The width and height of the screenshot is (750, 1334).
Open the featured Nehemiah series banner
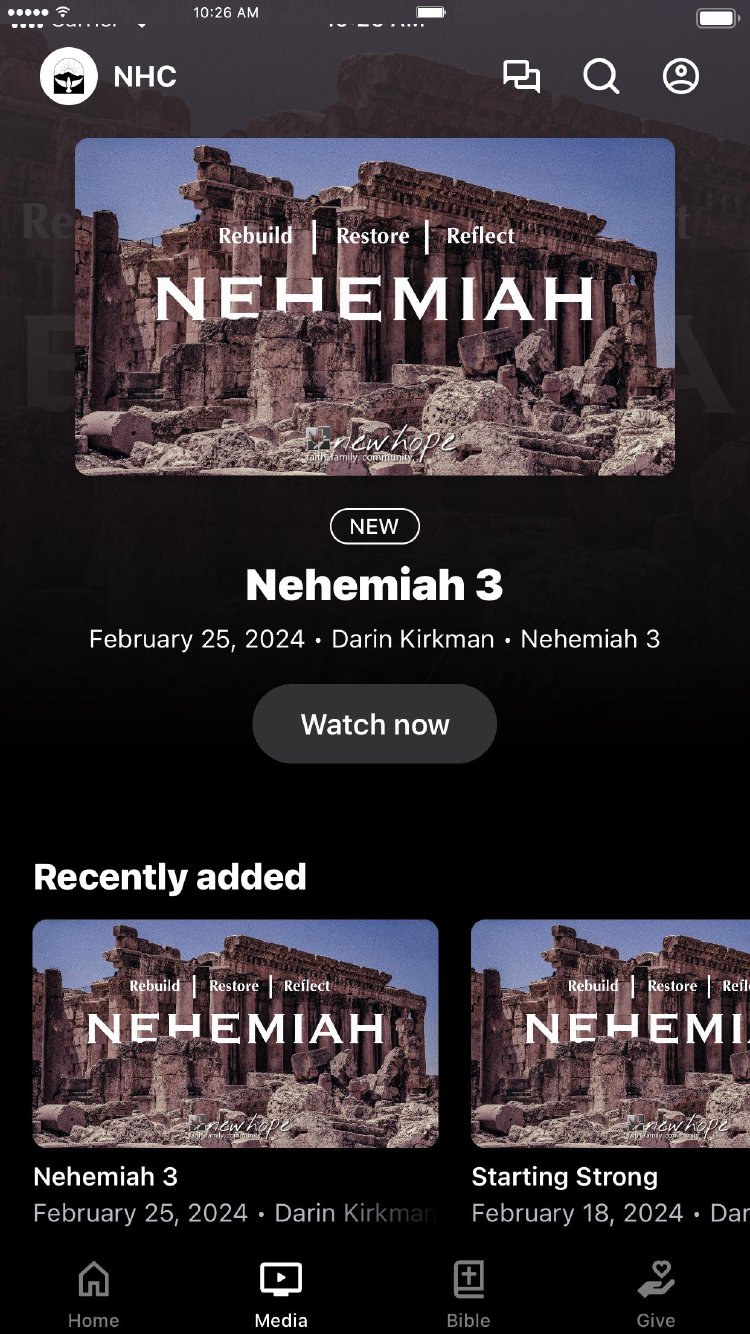[x=375, y=306]
